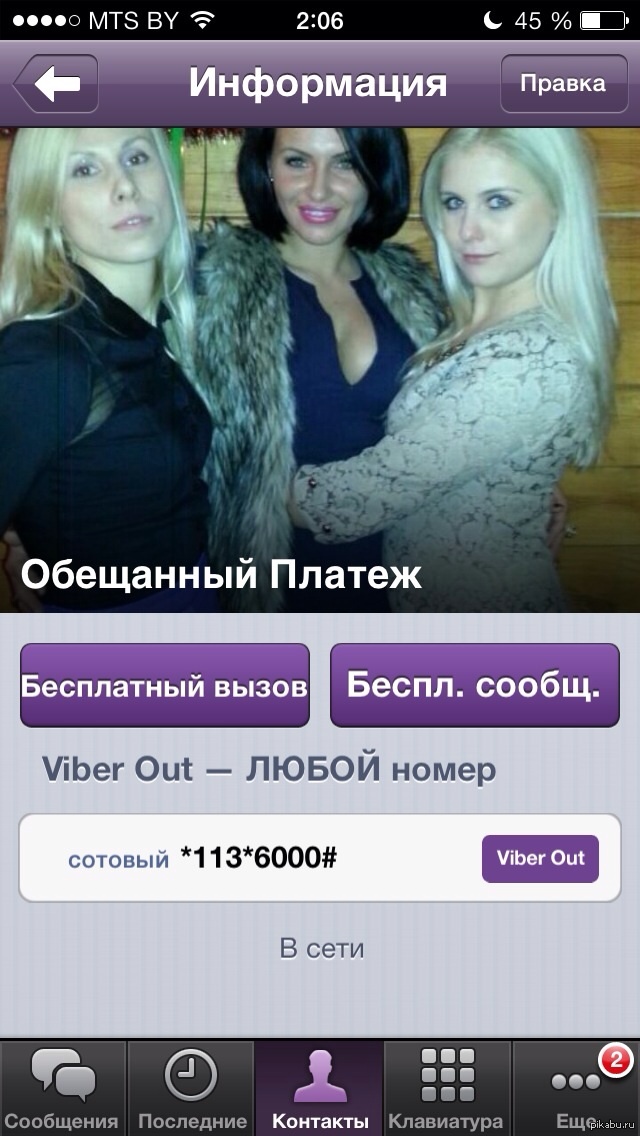Open the contact's profile photo
The height and width of the screenshot is (1136, 640).
pos(320,360)
